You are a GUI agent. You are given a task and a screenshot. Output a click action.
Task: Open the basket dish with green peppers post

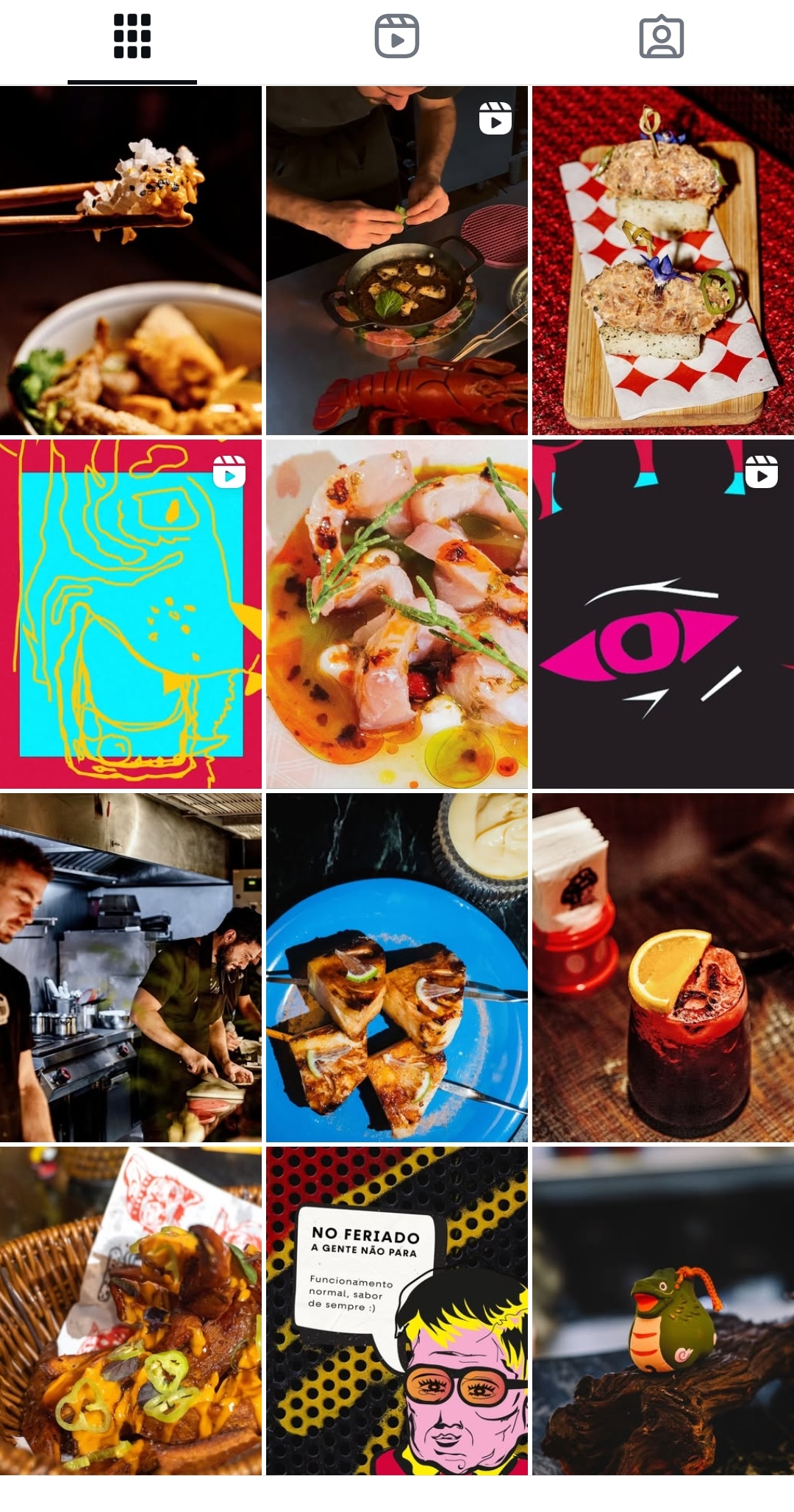pyautogui.click(x=131, y=1311)
